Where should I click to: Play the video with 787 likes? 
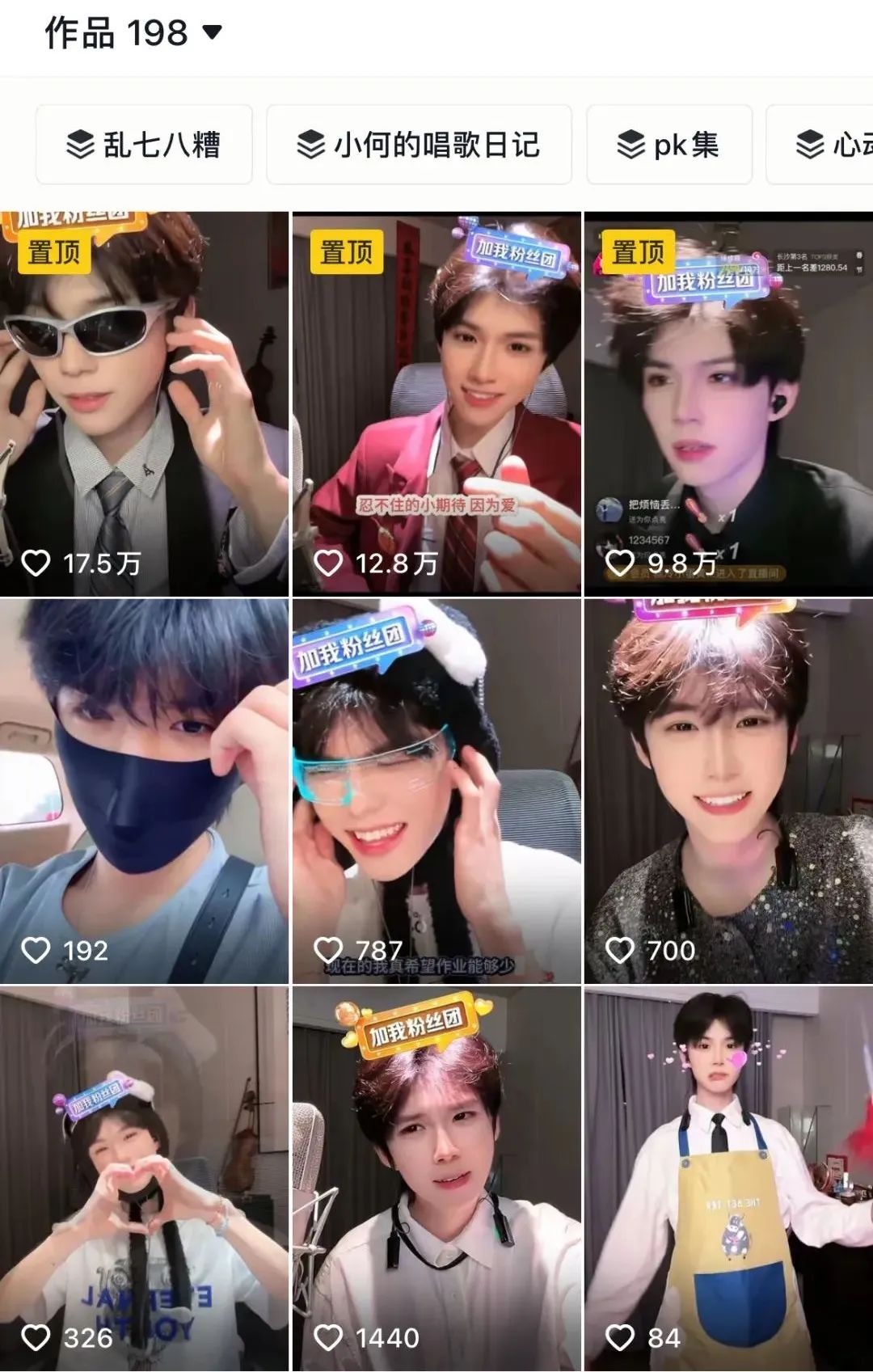pyautogui.click(x=436, y=791)
